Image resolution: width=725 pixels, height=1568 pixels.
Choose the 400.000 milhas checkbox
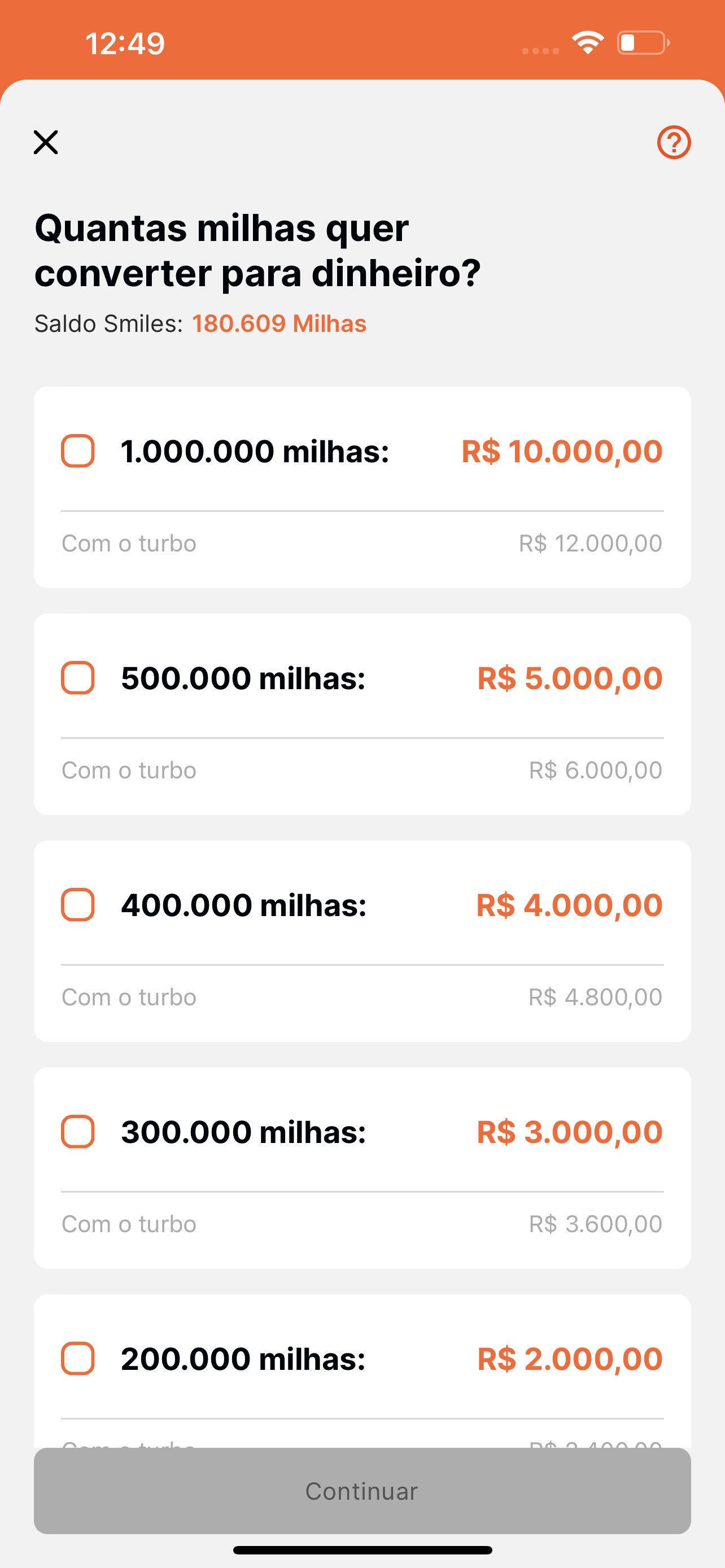[x=78, y=905]
